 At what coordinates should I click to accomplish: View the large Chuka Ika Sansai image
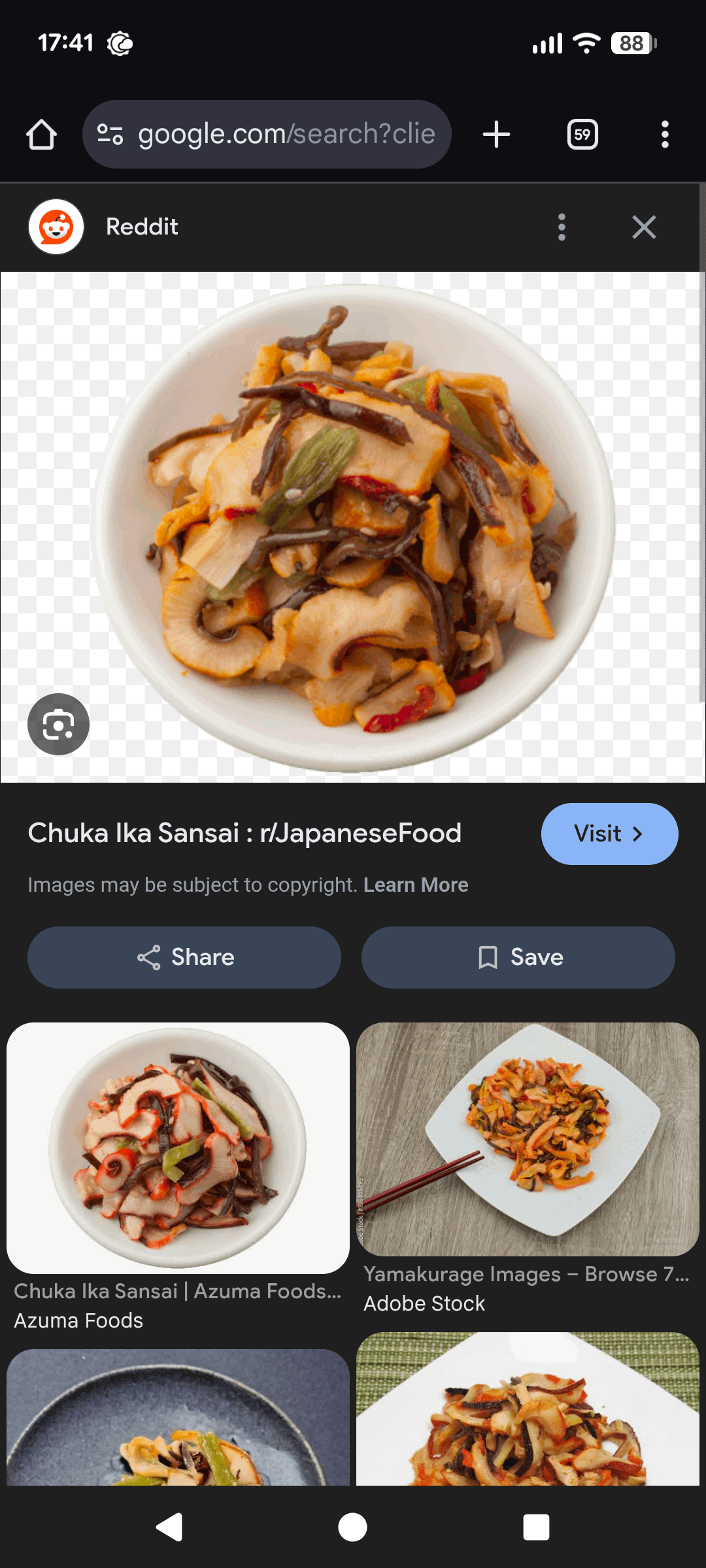(353, 527)
